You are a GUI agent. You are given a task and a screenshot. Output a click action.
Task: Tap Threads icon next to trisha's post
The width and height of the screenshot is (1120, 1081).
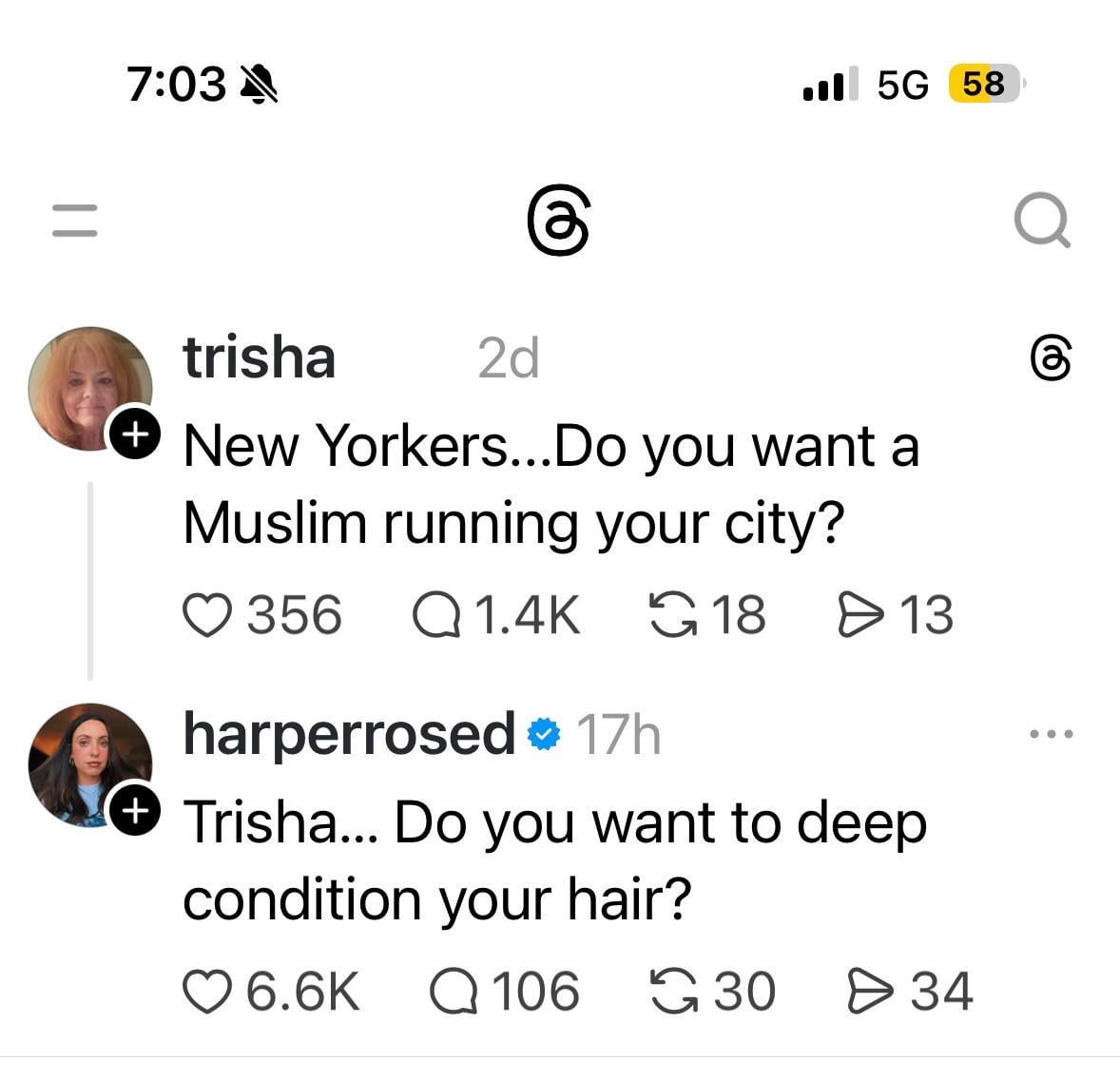[x=1052, y=358]
